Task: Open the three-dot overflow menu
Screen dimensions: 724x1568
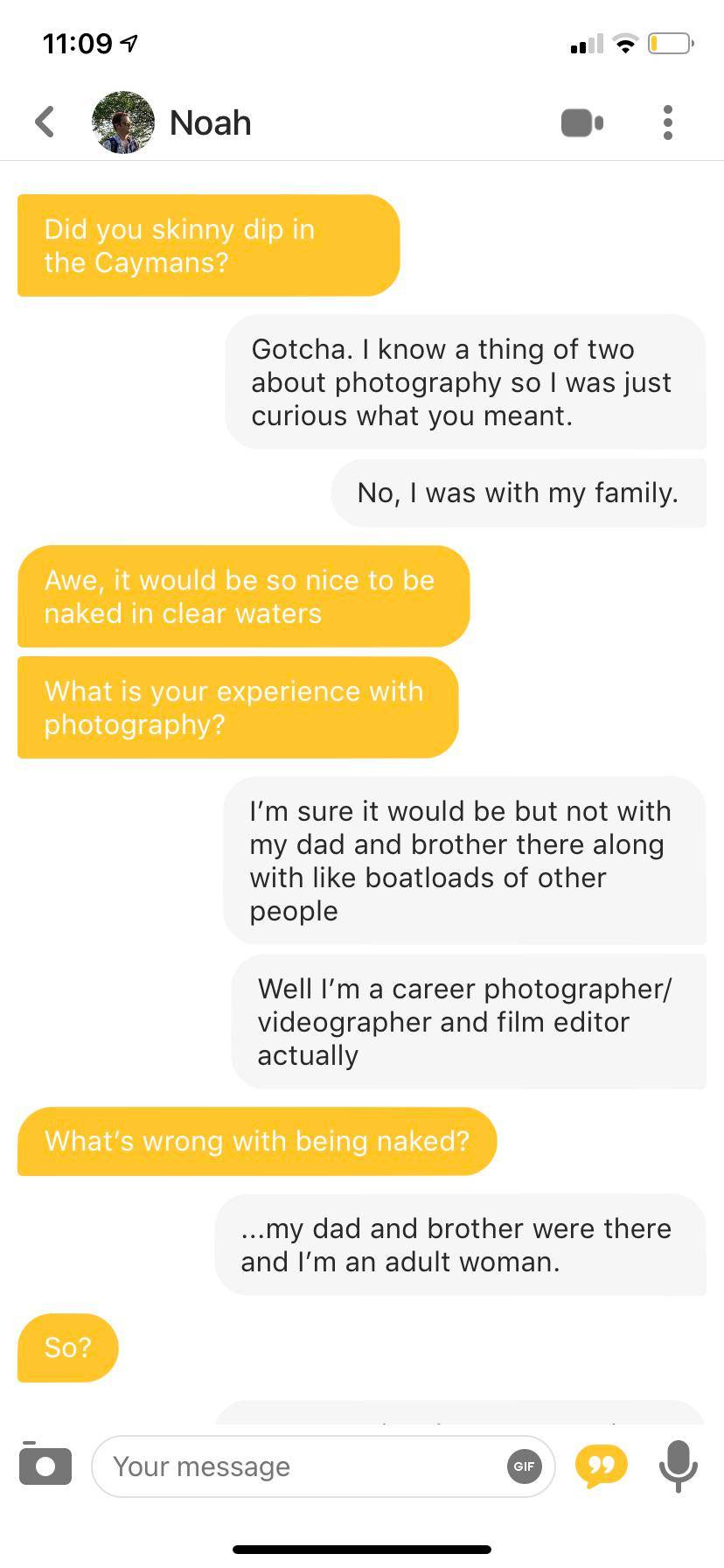Action: (x=667, y=122)
